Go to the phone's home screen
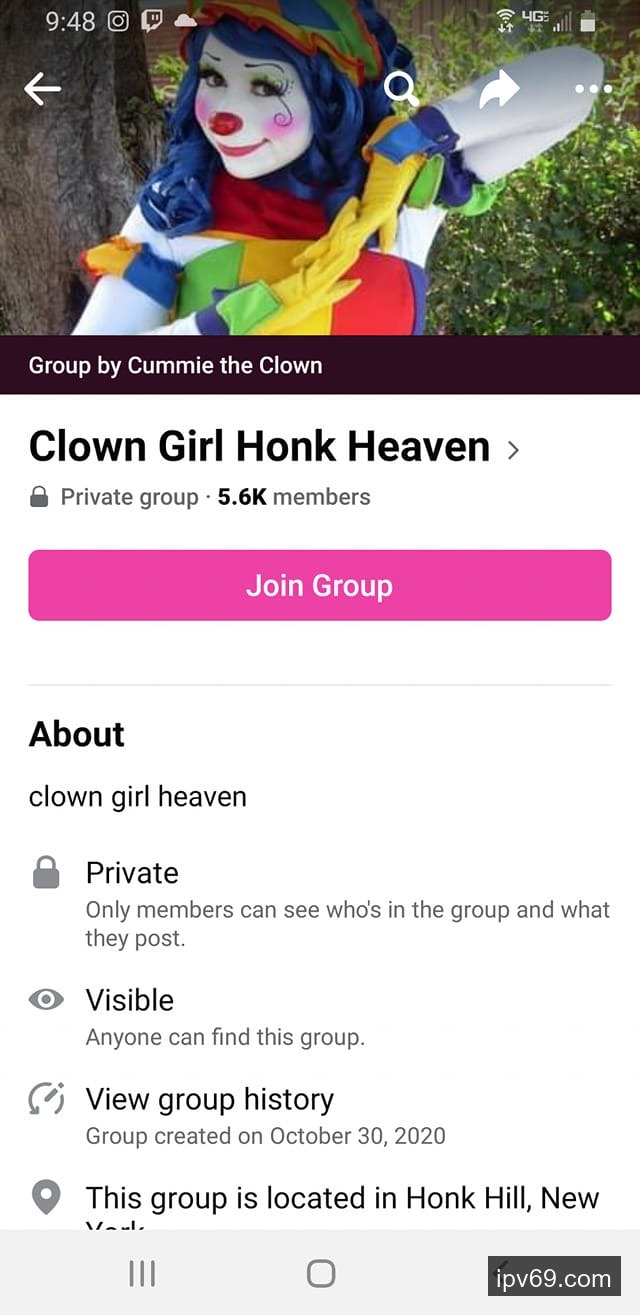640x1315 pixels. [320, 1273]
